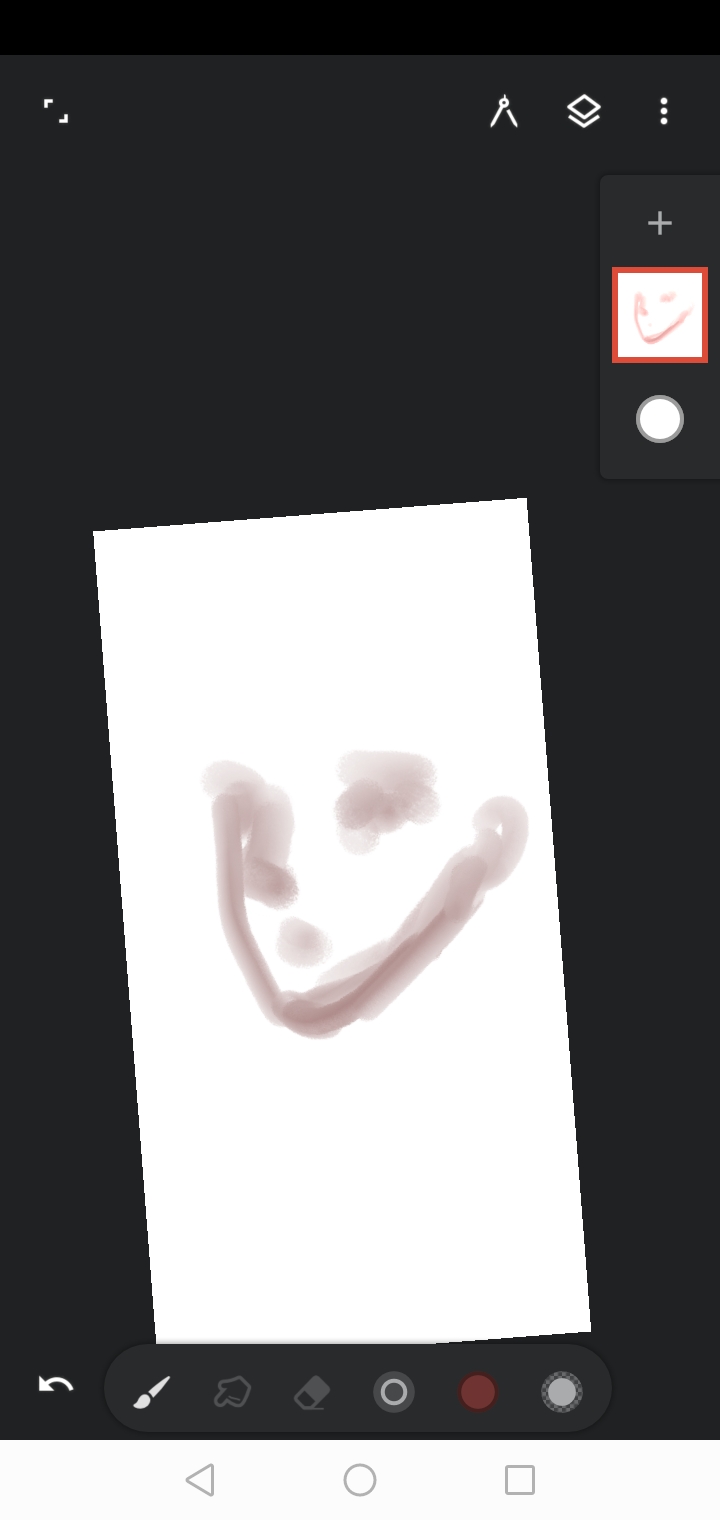The image size is (720, 1520).
Task: Select the paintbrush tool
Action: (152, 1392)
